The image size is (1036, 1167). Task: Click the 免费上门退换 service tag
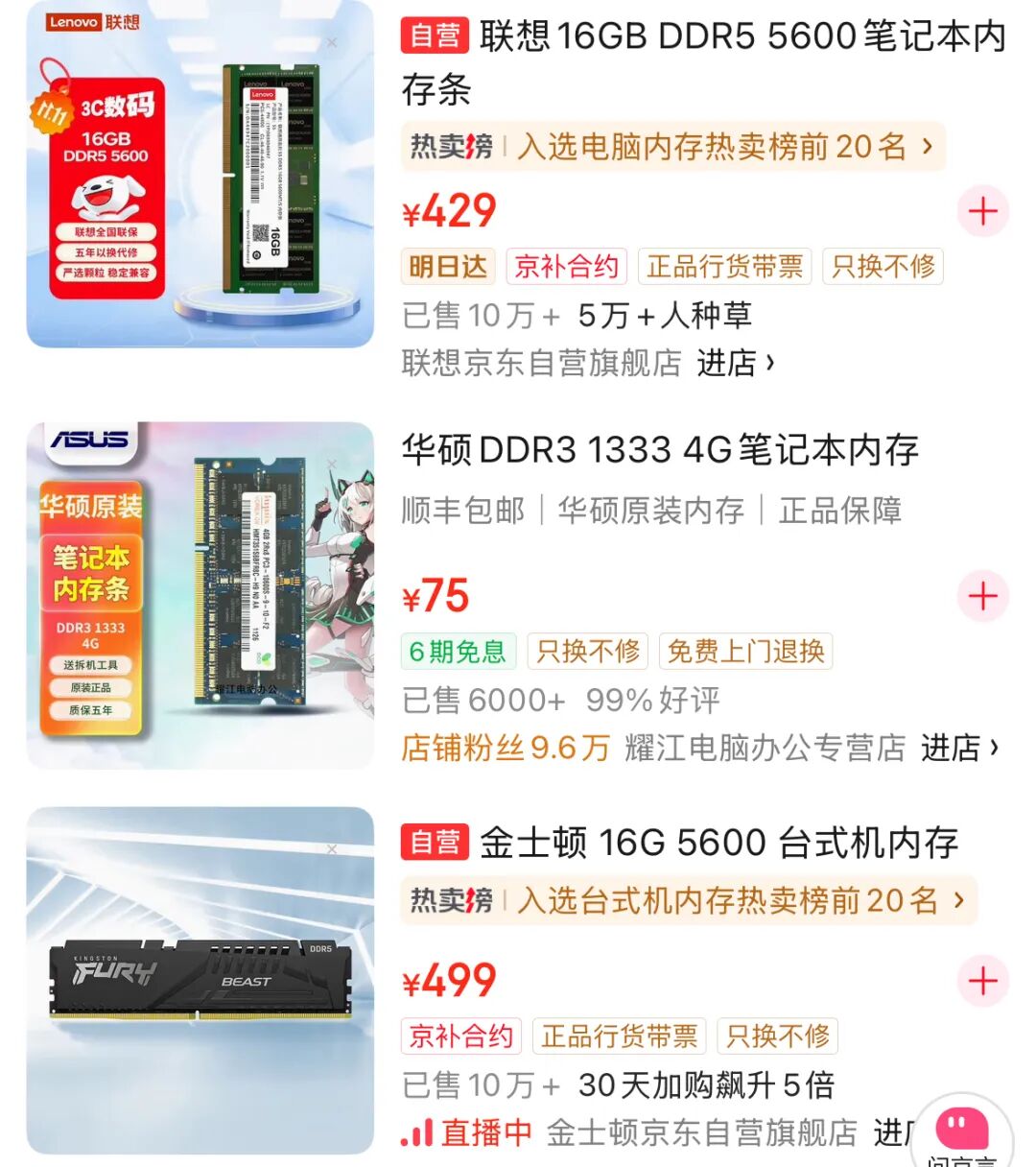746,651
